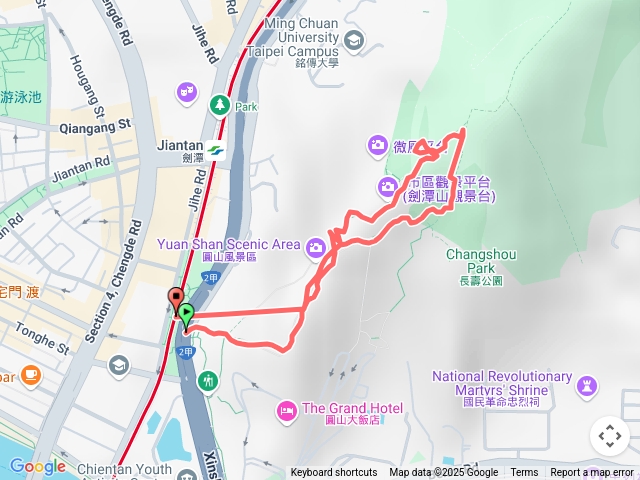The width and height of the screenshot is (640, 480).
Task: Open the map camera controls button
Action: pyautogui.click(x=610, y=436)
